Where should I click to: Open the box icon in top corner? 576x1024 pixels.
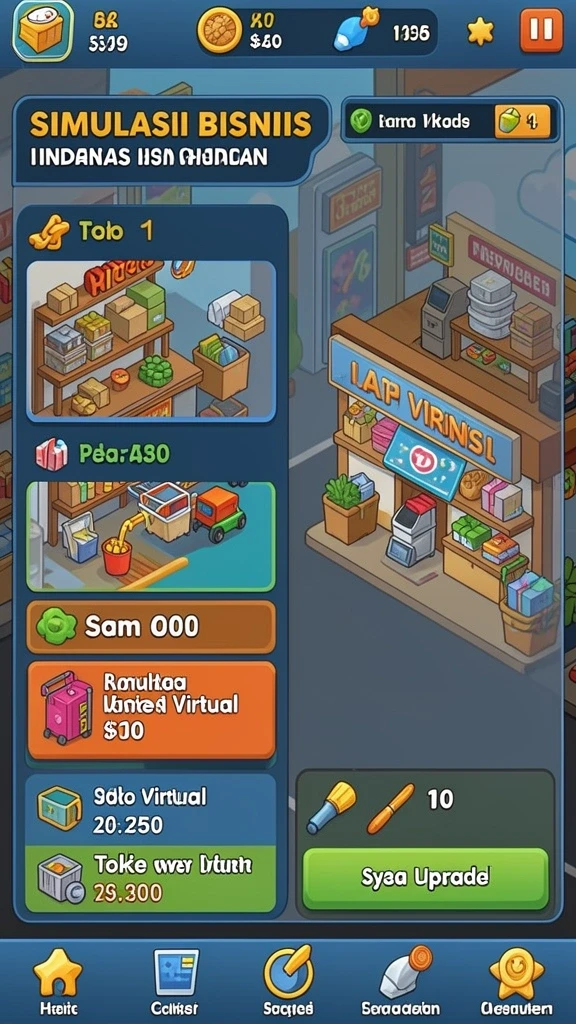coord(43,31)
